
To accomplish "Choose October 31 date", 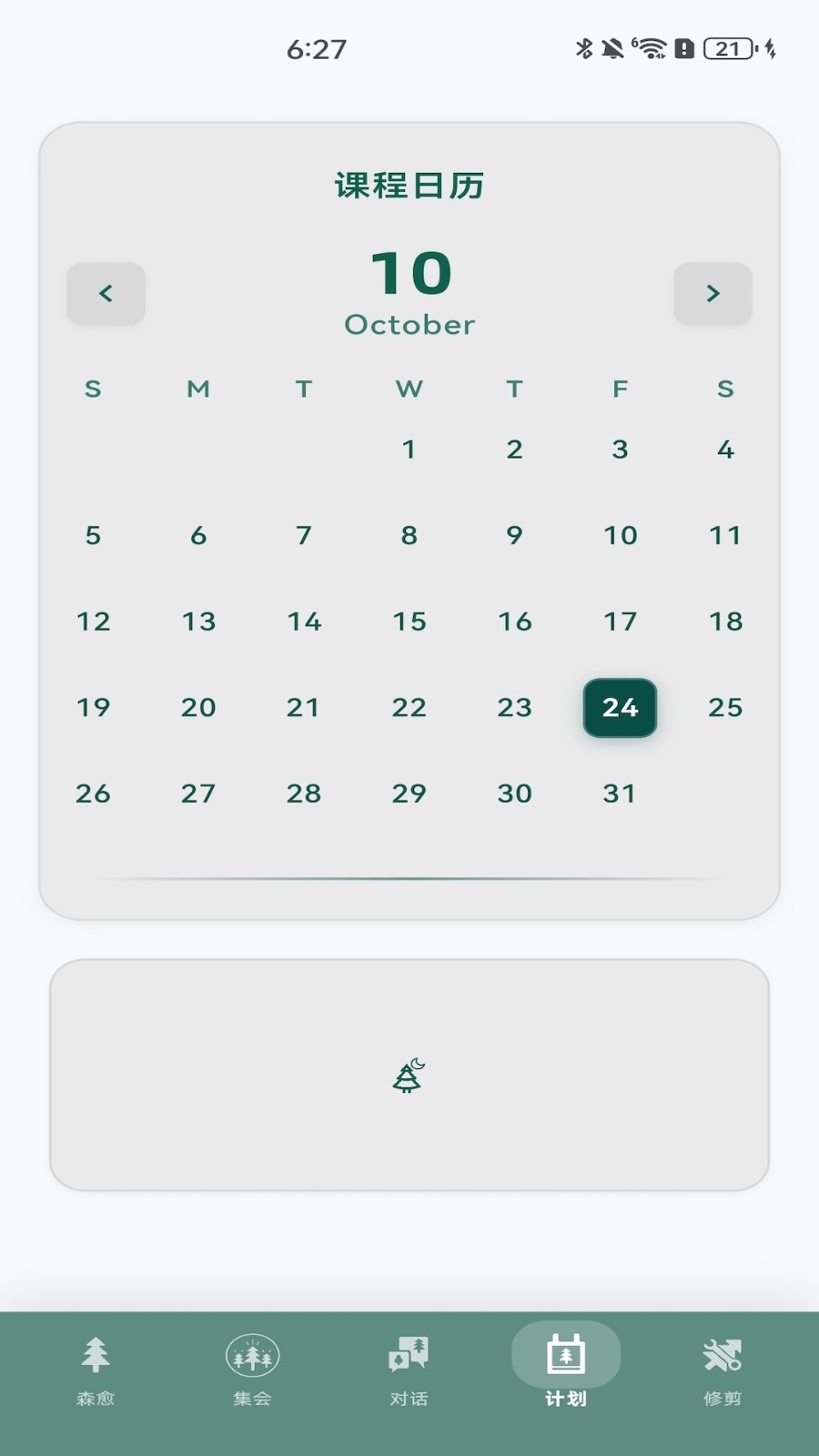I will (x=620, y=794).
